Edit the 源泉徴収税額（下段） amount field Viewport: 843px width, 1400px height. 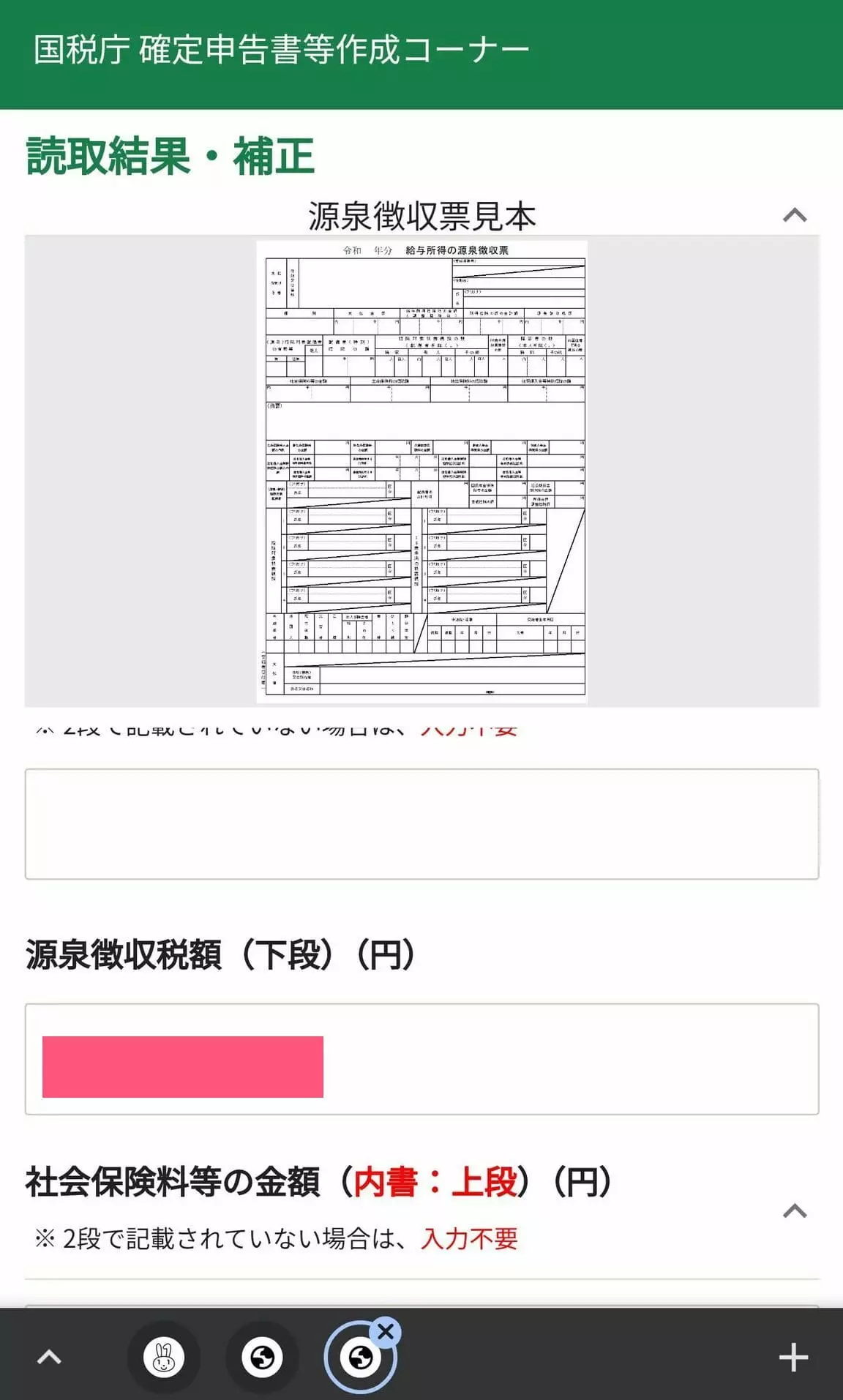tap(421, 1059)
